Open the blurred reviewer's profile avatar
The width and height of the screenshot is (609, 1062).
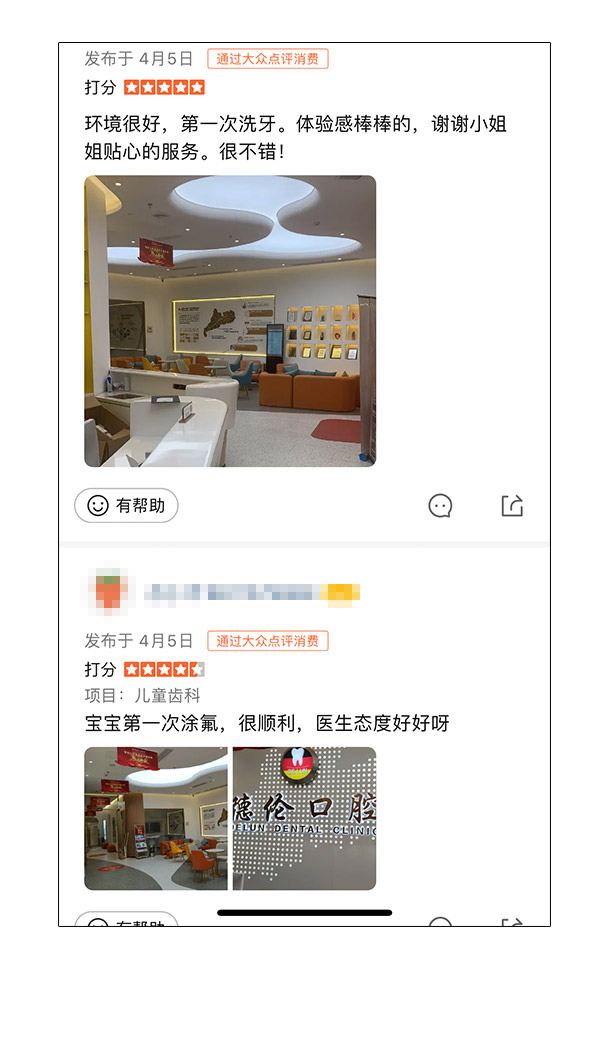108,593
